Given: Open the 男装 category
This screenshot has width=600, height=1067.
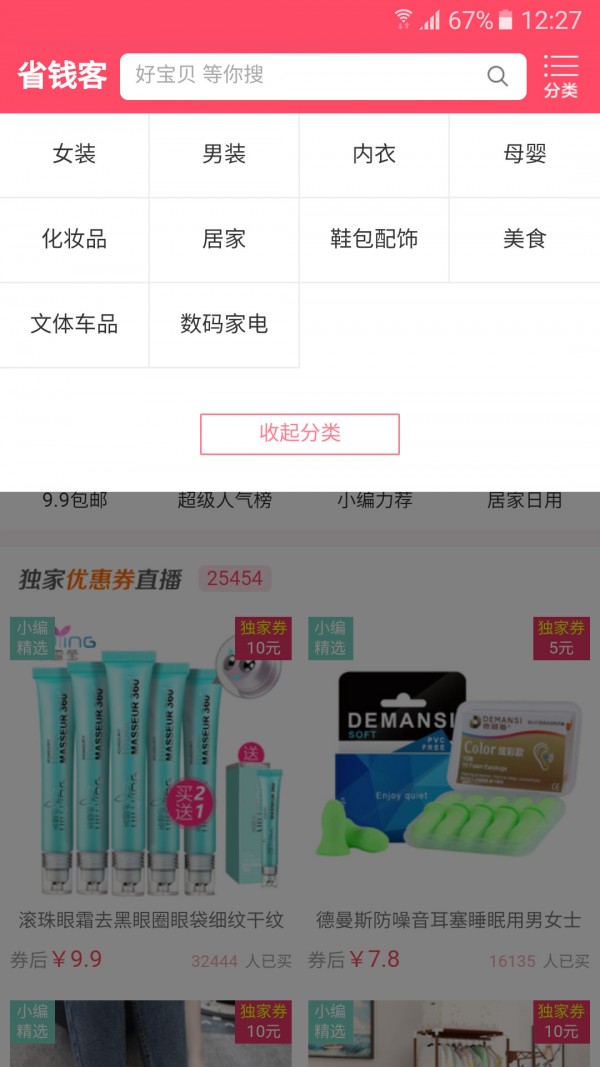Looking at the screenshot, I should [x=224, y=155].
